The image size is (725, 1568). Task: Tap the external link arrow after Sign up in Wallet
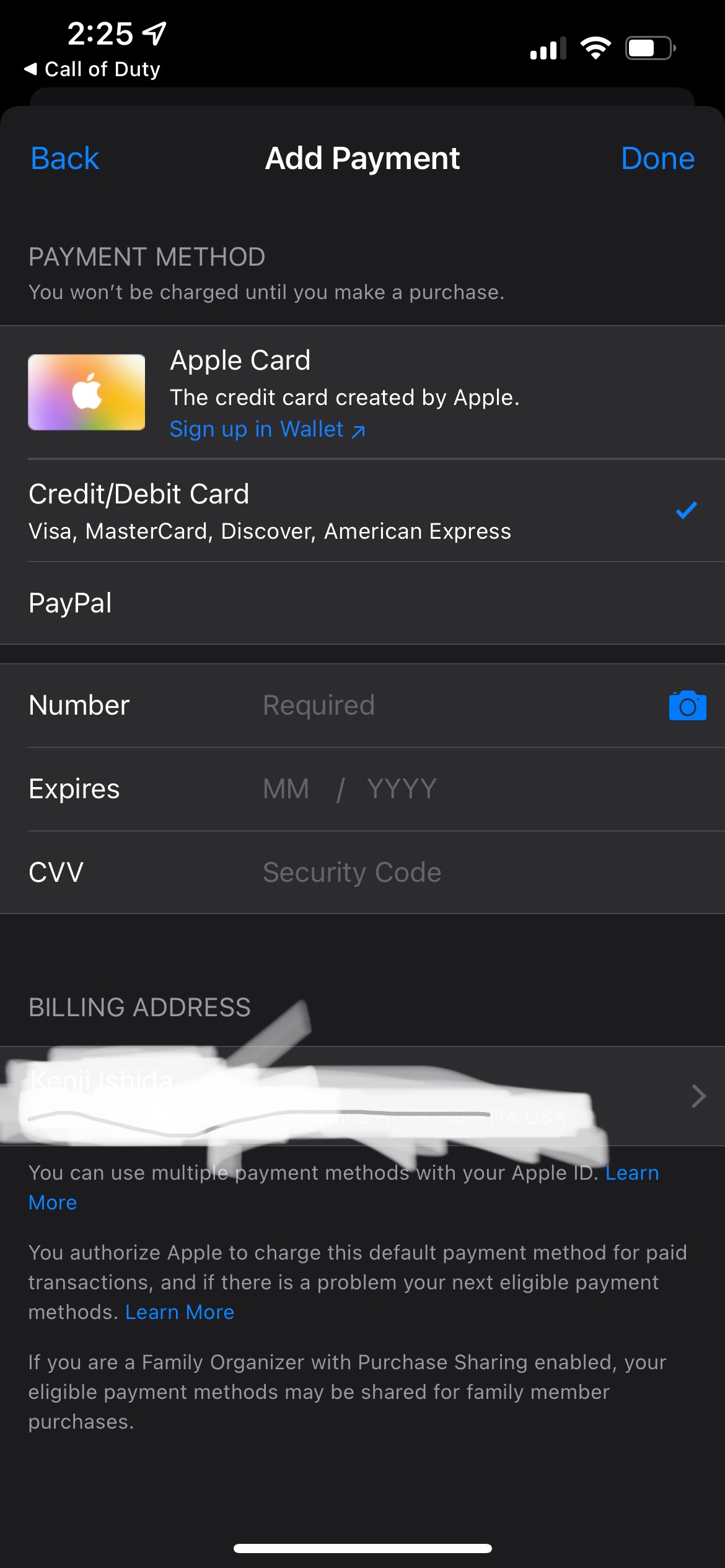point(358,429)
